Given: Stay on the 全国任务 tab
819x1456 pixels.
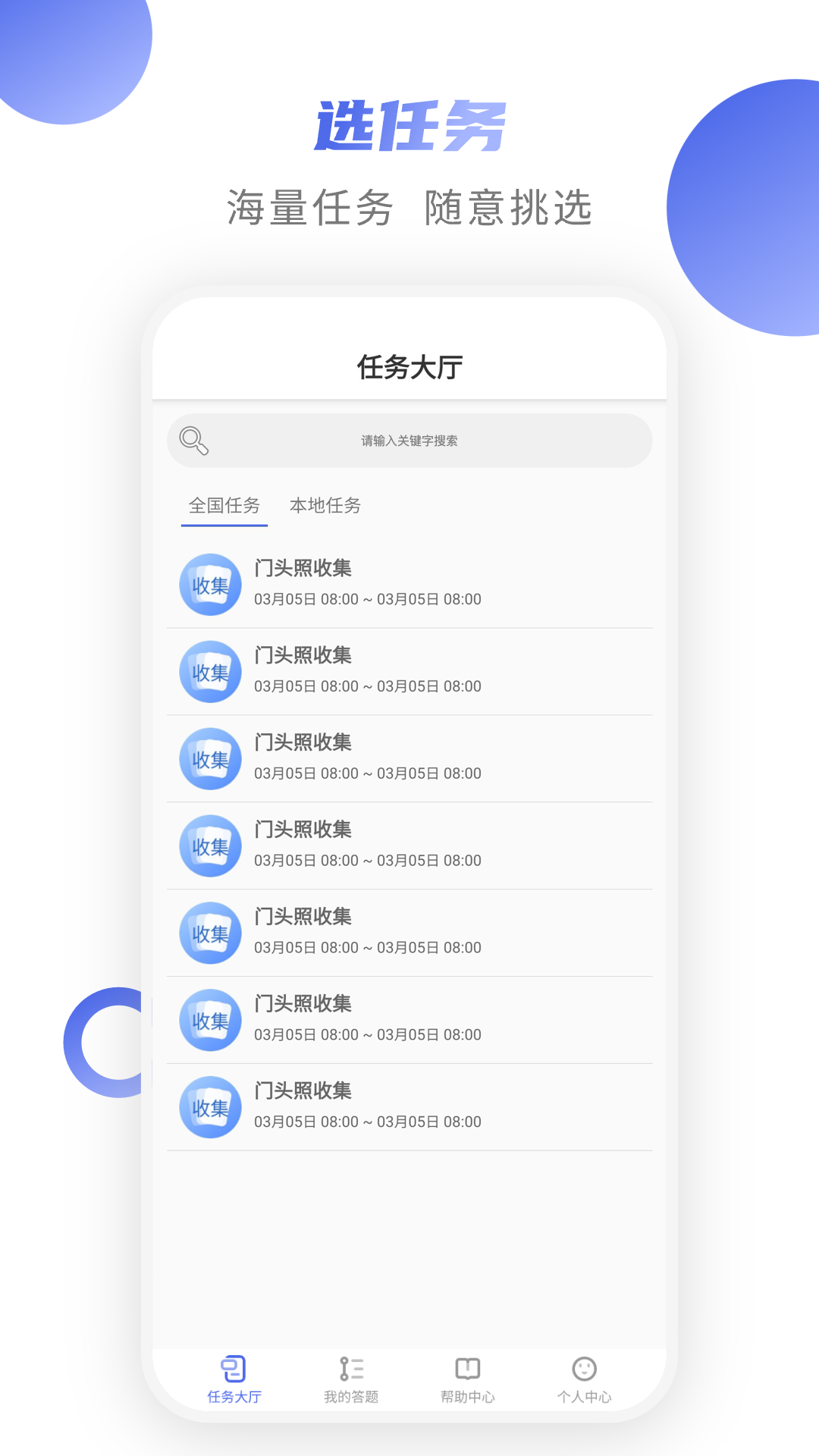Looking at the screenshot, I should tap(224, 506).
